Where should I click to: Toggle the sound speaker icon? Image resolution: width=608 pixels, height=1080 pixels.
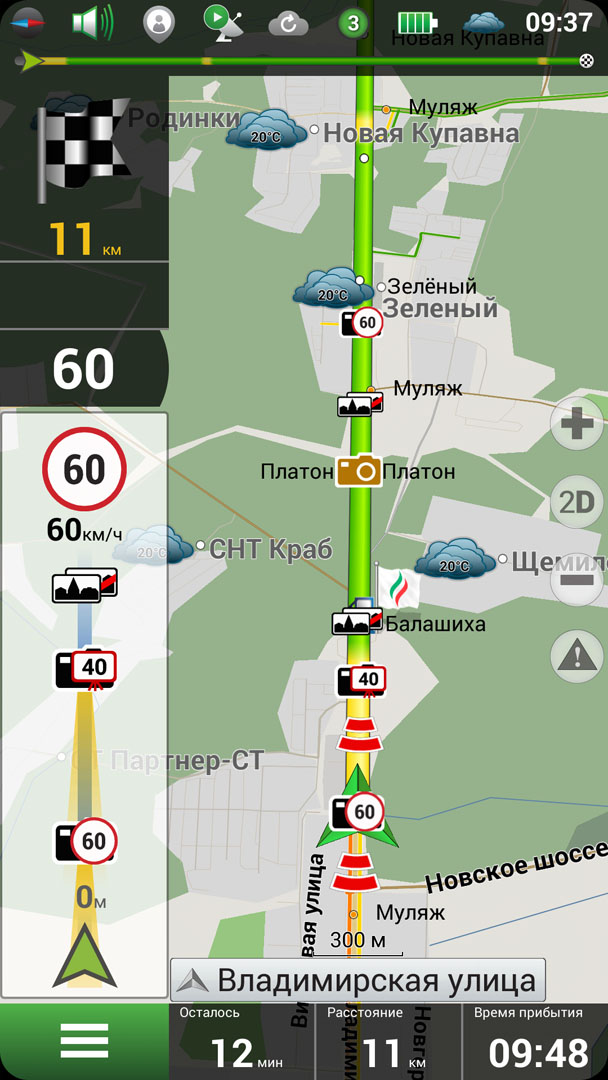point(92,21)
